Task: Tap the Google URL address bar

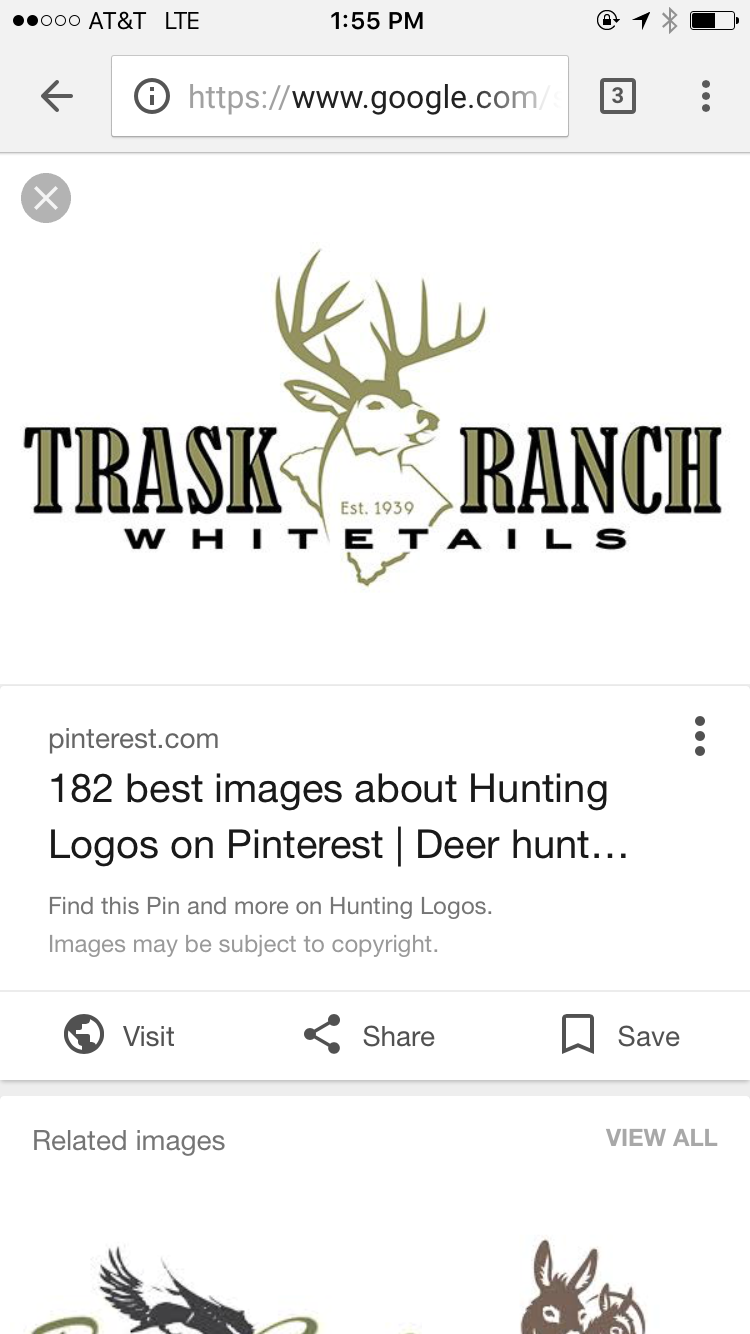Action: click(340, 96)
